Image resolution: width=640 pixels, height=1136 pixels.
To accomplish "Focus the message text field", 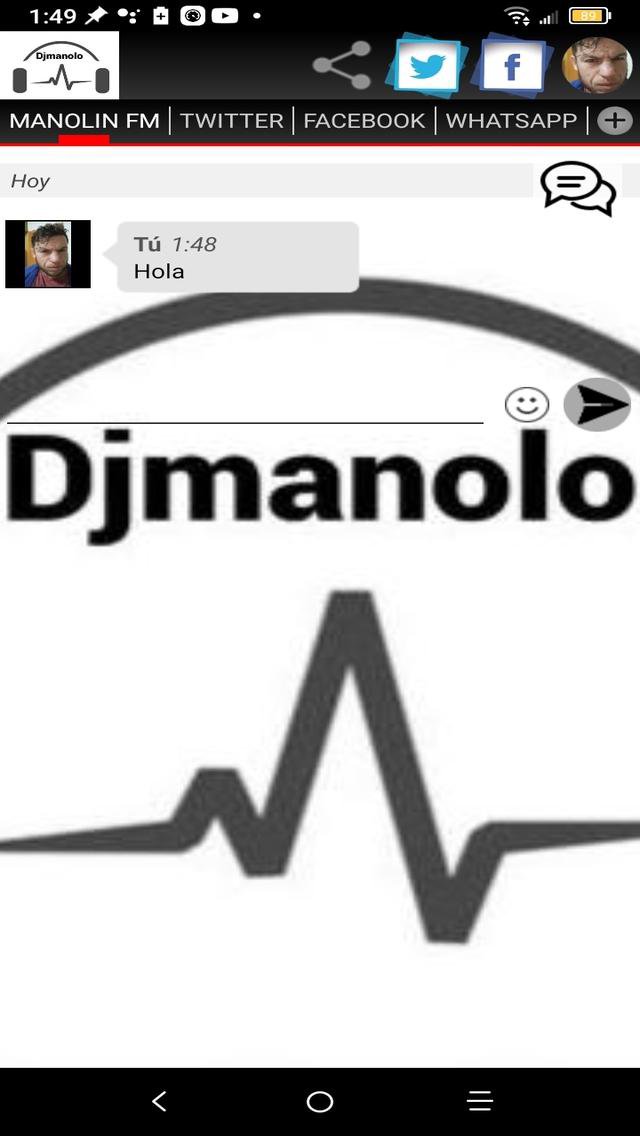I will coord(245,407).
